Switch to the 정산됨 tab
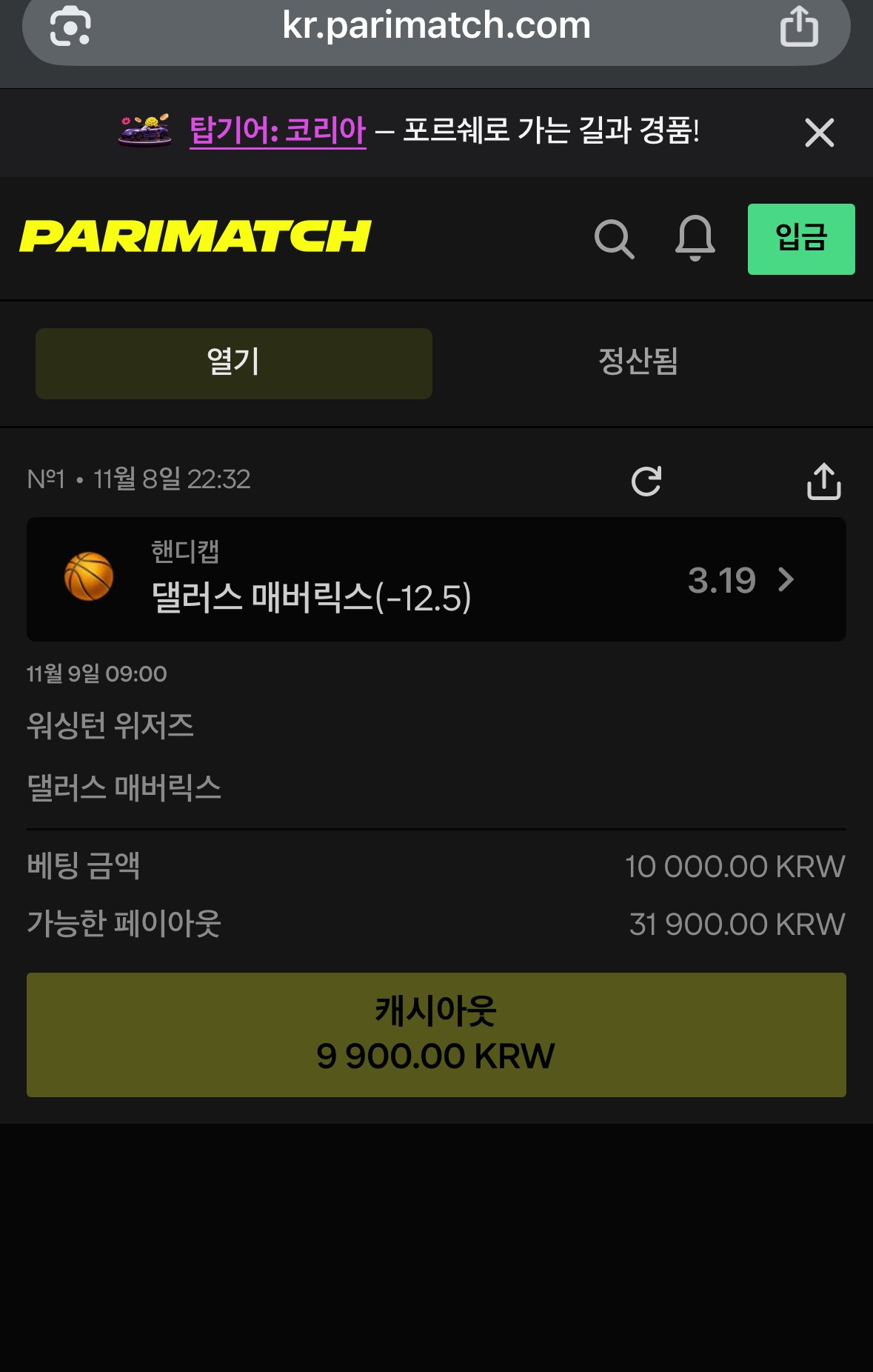This screenshot has height=1372, width=873. point(638,362)
